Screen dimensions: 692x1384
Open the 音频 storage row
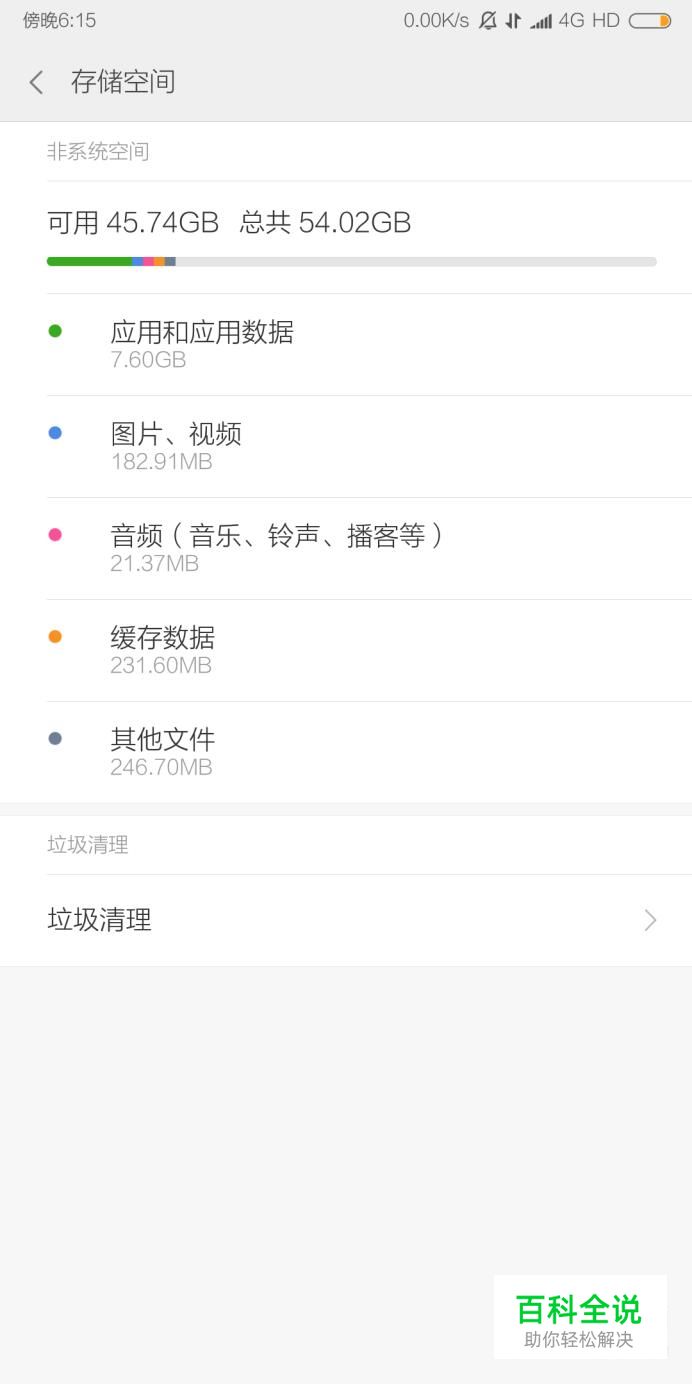coord(346,549)
